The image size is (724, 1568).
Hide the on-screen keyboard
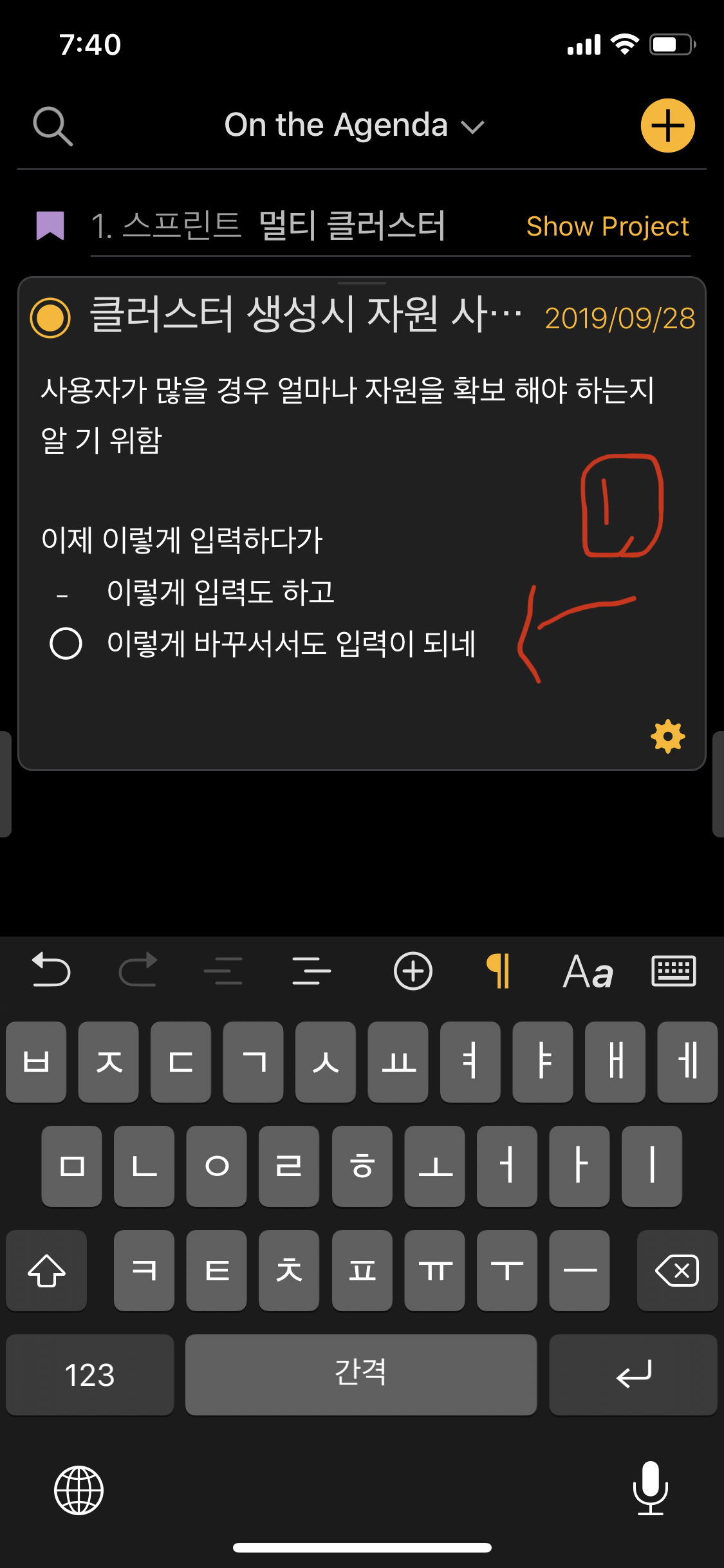(x=673, y=970)
